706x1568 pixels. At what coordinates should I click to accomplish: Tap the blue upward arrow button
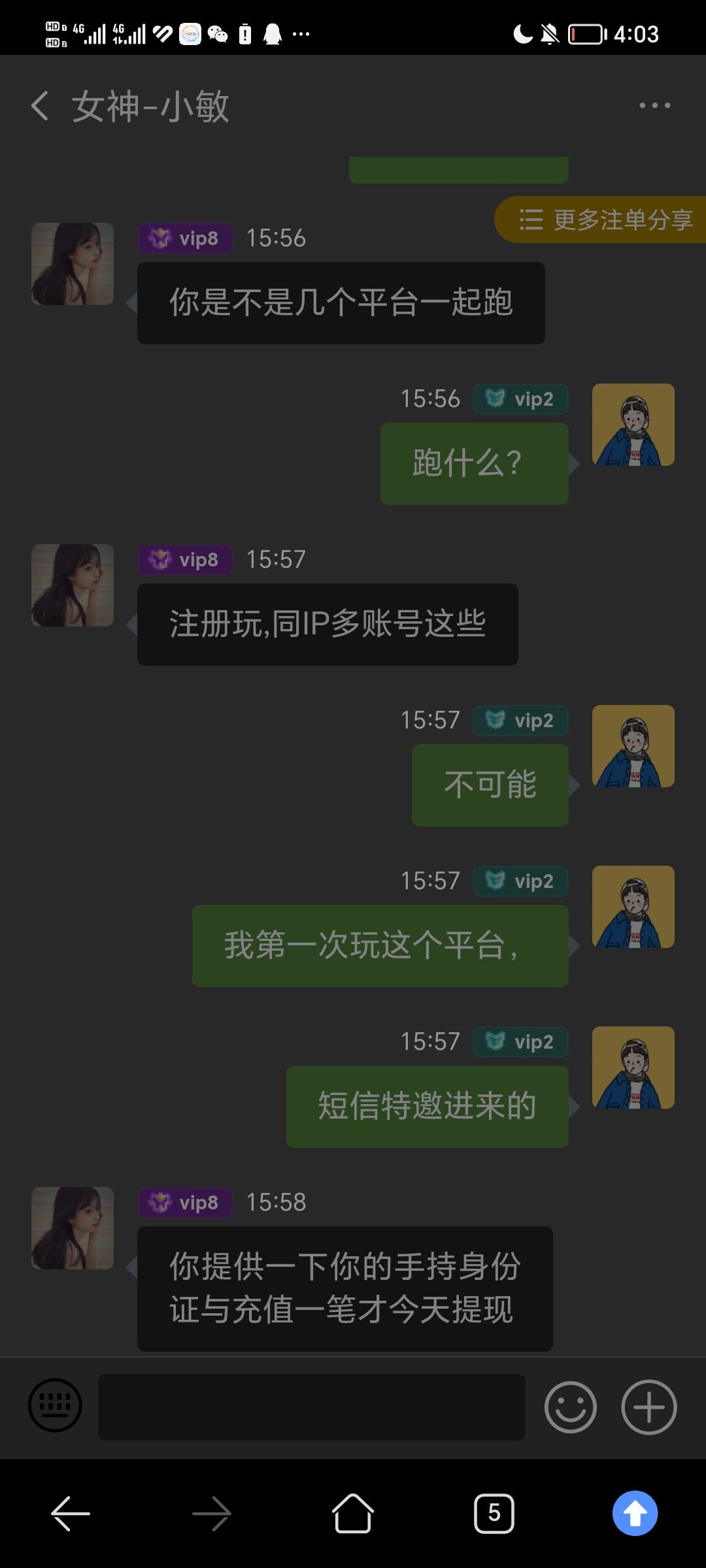(x=635, y=1512)
